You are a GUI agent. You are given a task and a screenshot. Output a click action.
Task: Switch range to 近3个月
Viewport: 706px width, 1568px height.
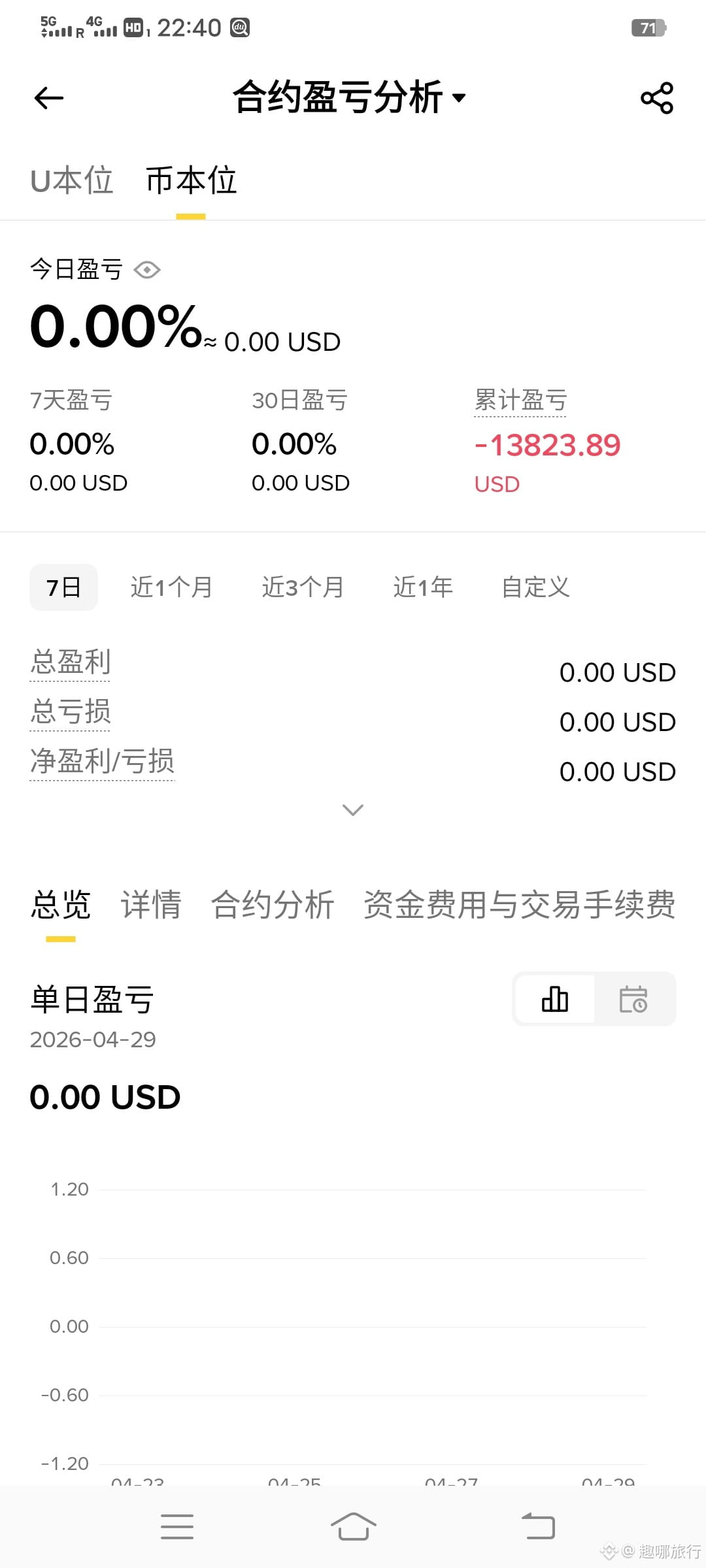click(x=303, y=587)
